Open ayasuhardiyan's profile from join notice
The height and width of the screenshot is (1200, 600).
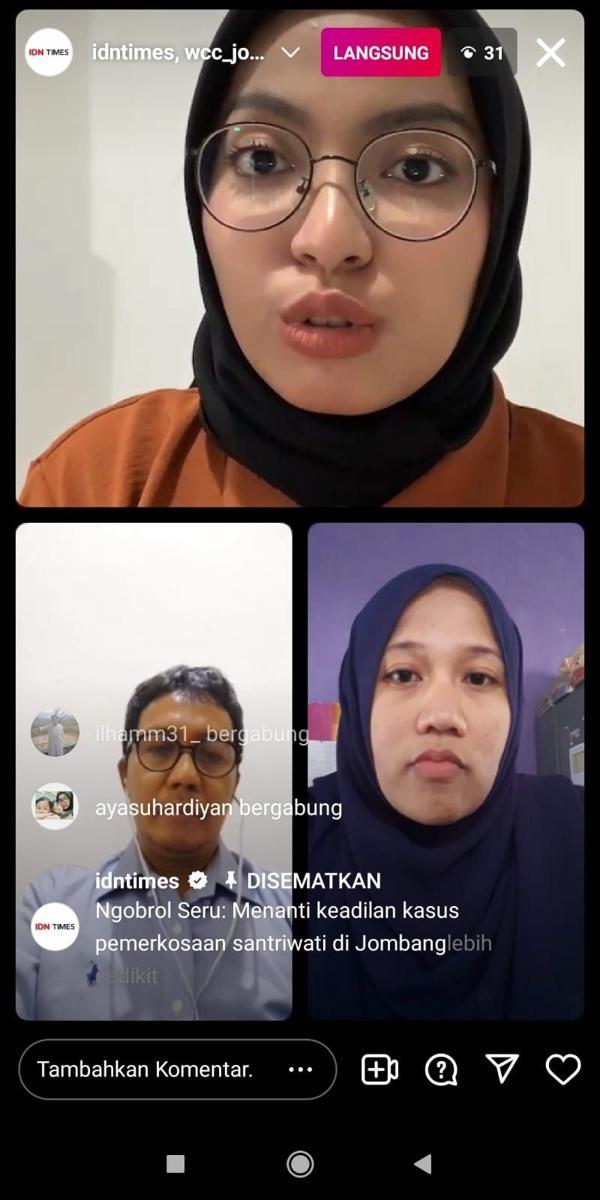click(x=55, y=807)
